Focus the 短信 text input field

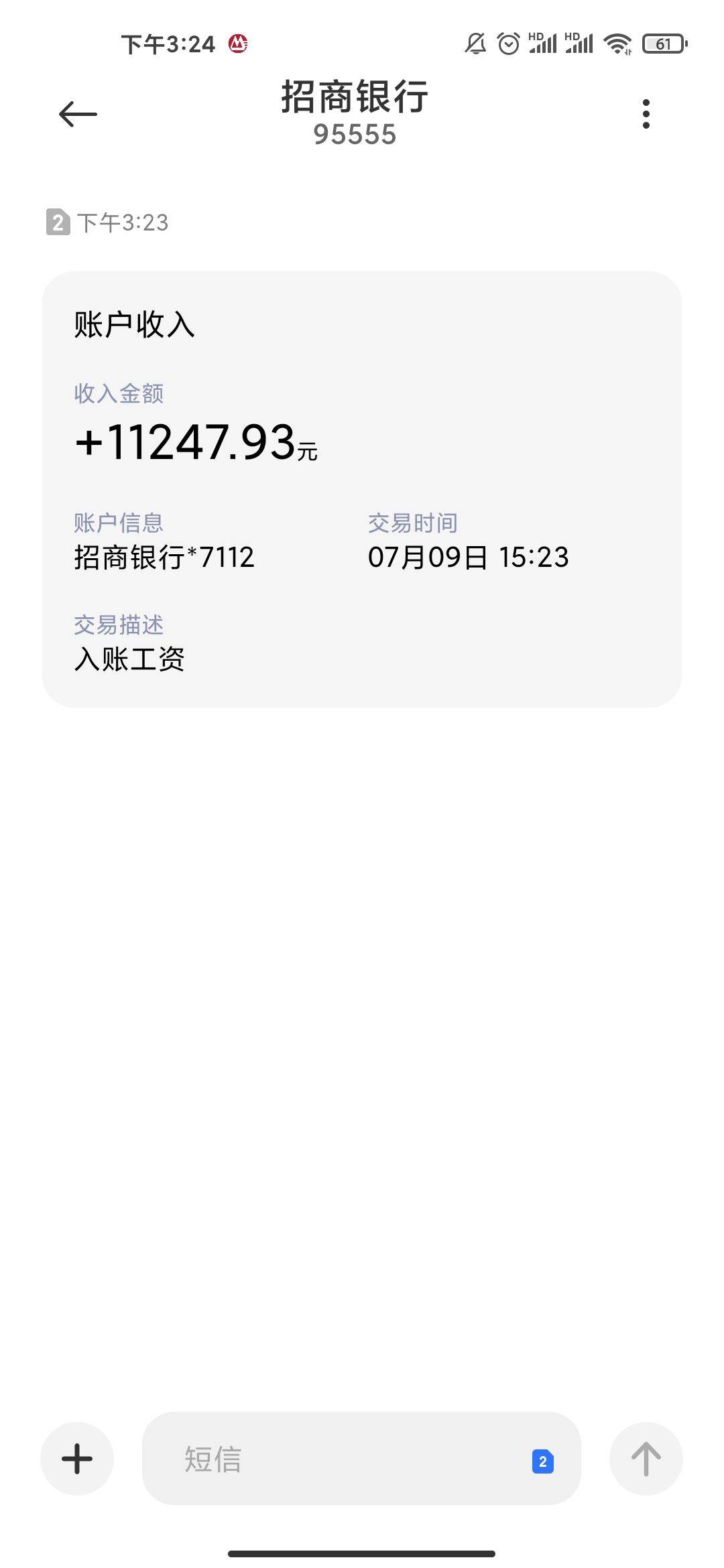[x=335, y=1459]
